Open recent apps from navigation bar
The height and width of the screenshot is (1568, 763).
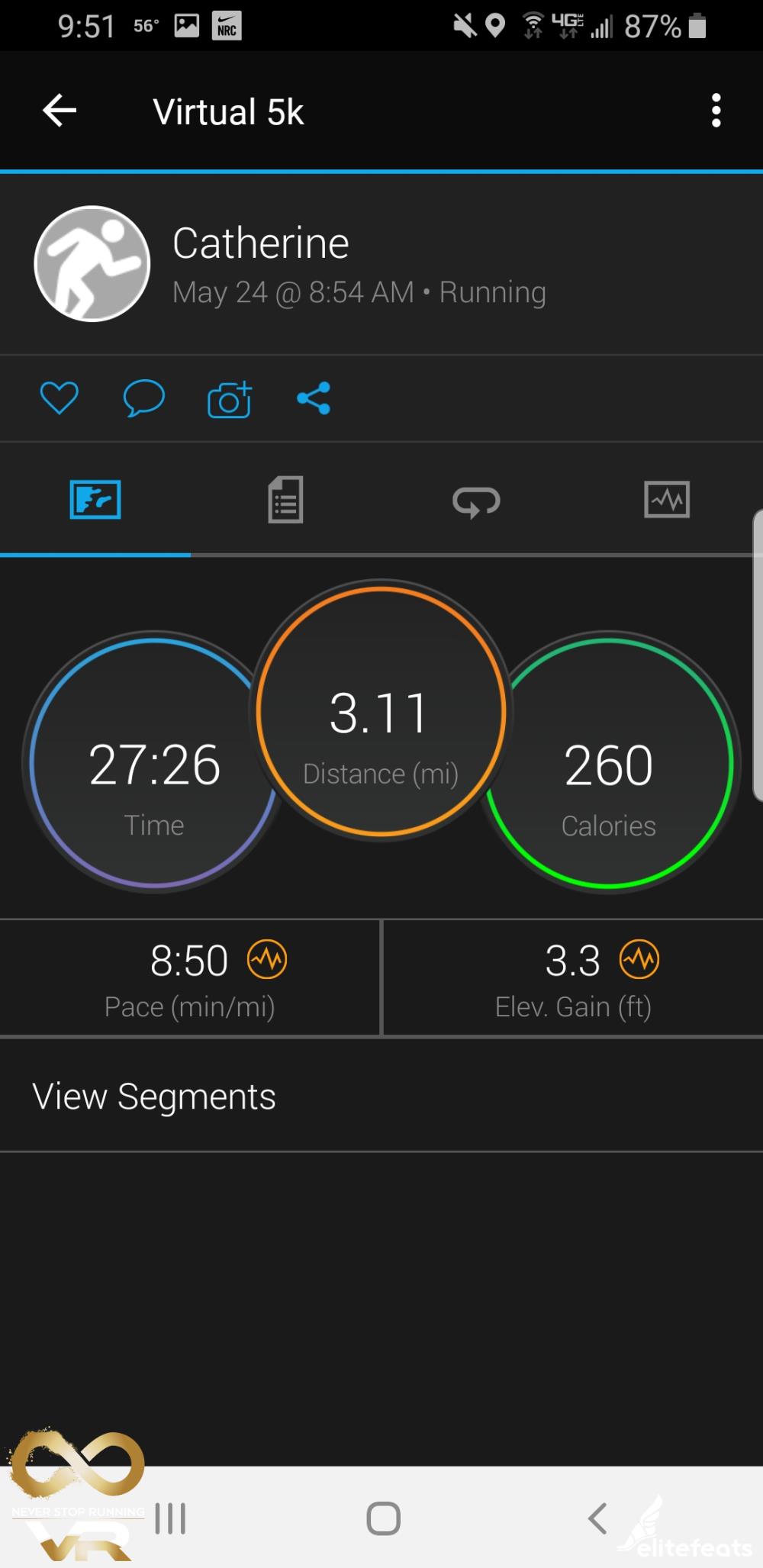click(x=170, y=1518)
